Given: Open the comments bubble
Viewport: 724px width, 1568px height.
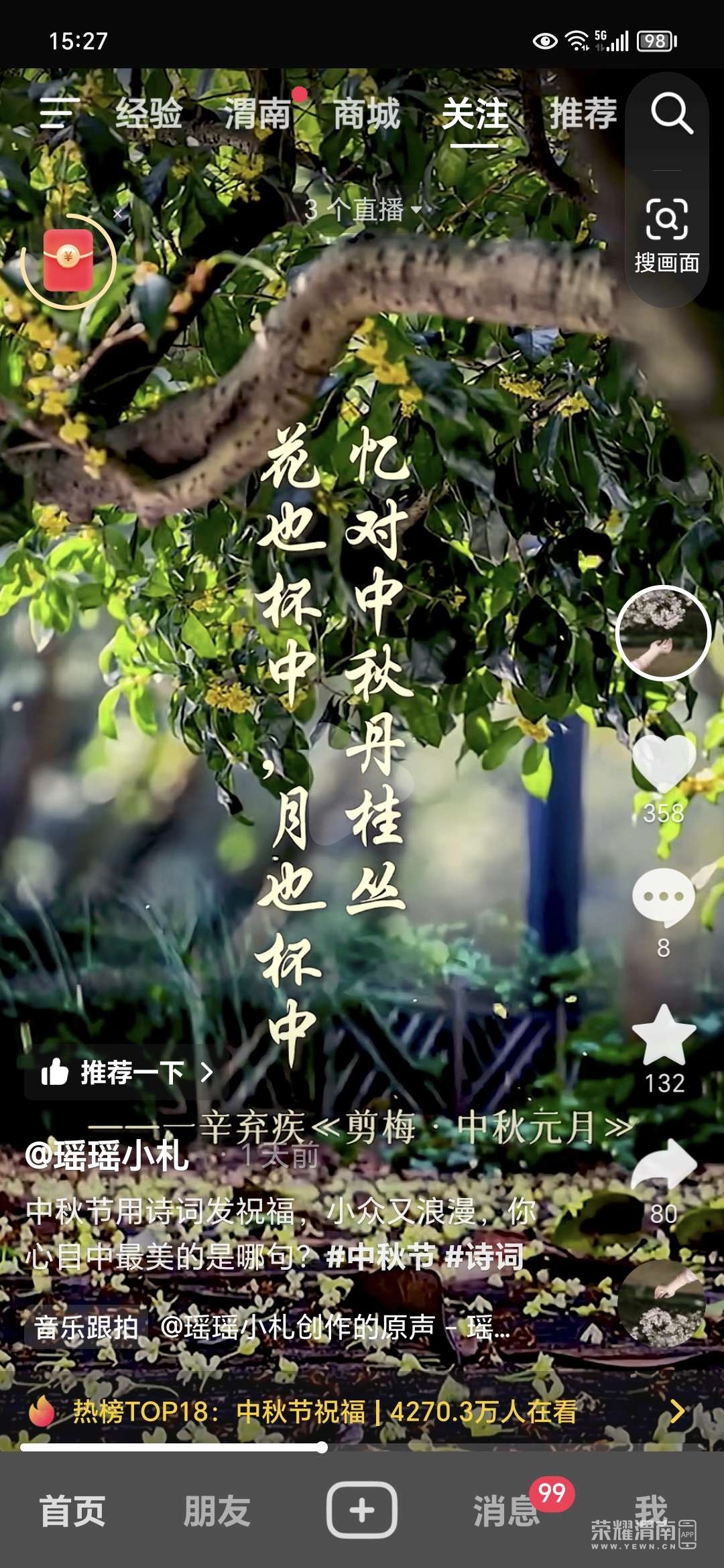Looking at the screenshot, I should 664,898.
